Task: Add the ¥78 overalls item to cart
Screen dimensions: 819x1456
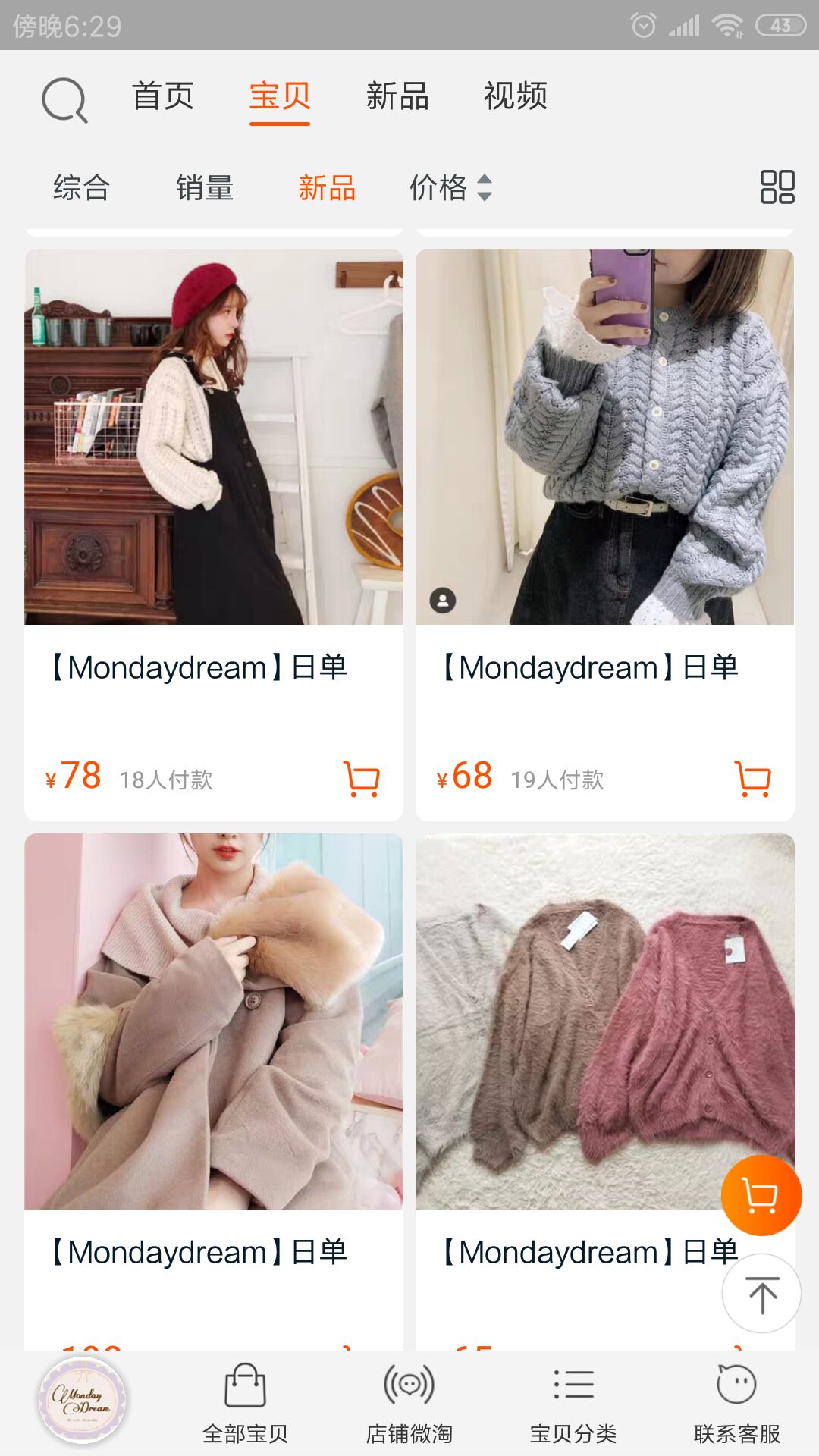Action: pyautogui.click(x=362, y=778)
